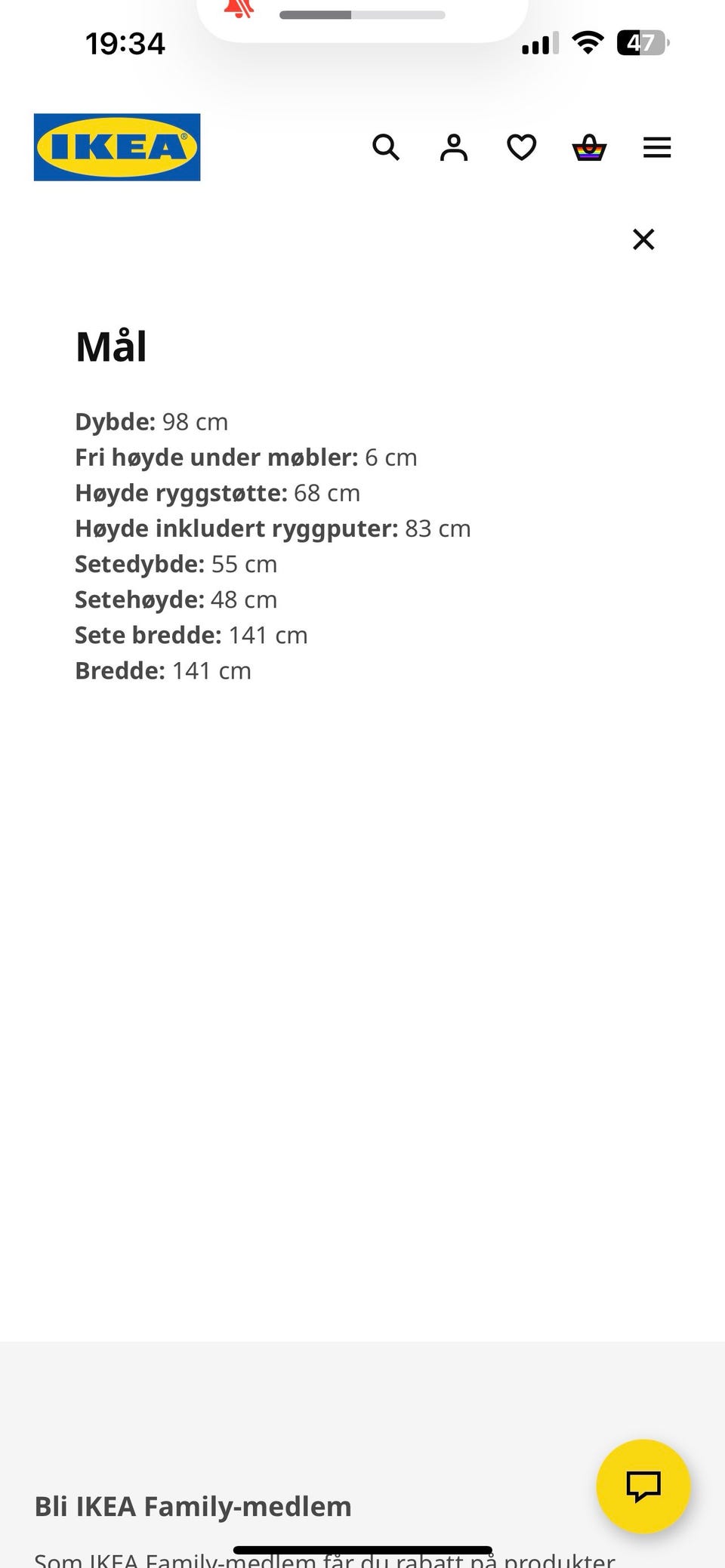Close the Mål measurements panel
725x1568 pixels.
pos(643,239)
